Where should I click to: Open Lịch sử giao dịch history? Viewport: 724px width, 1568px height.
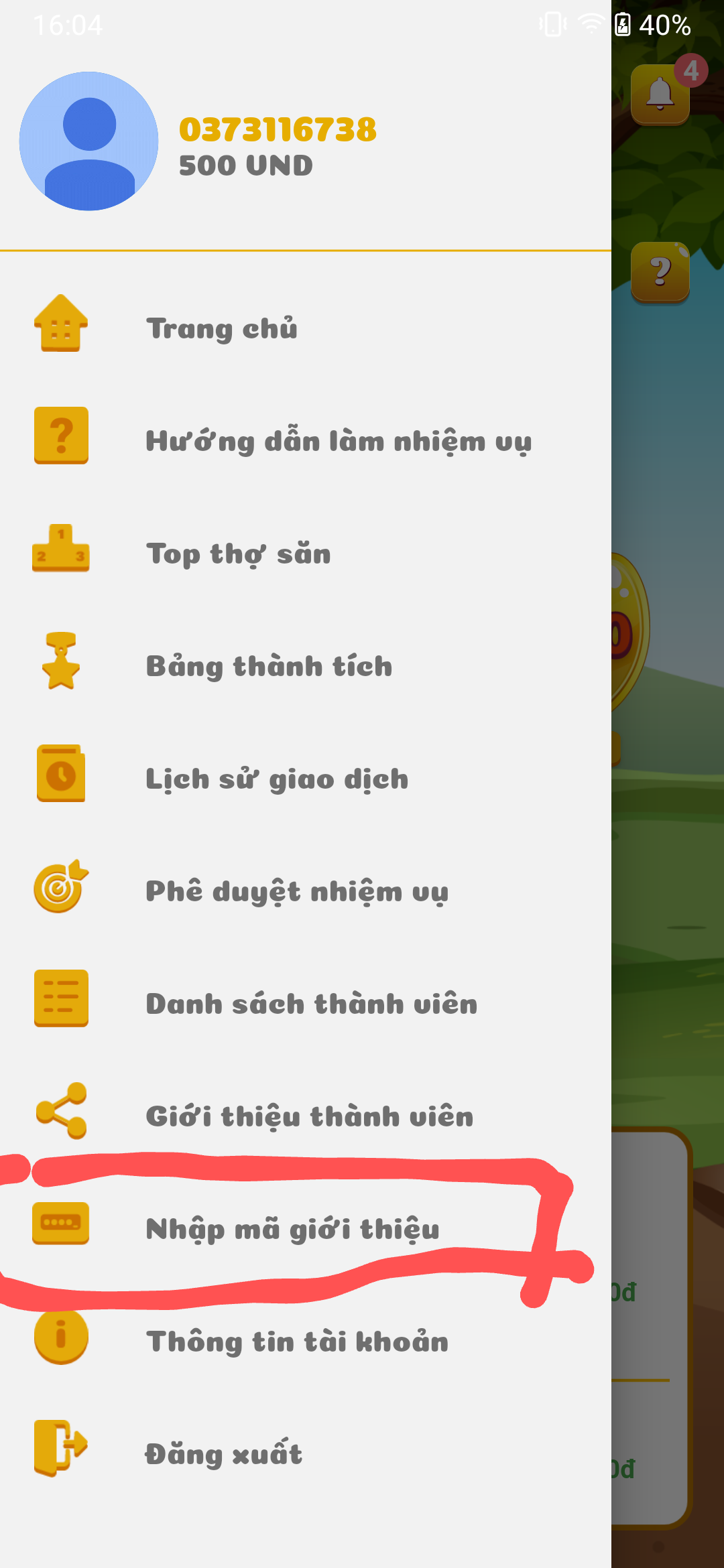[x=276, y=779]
